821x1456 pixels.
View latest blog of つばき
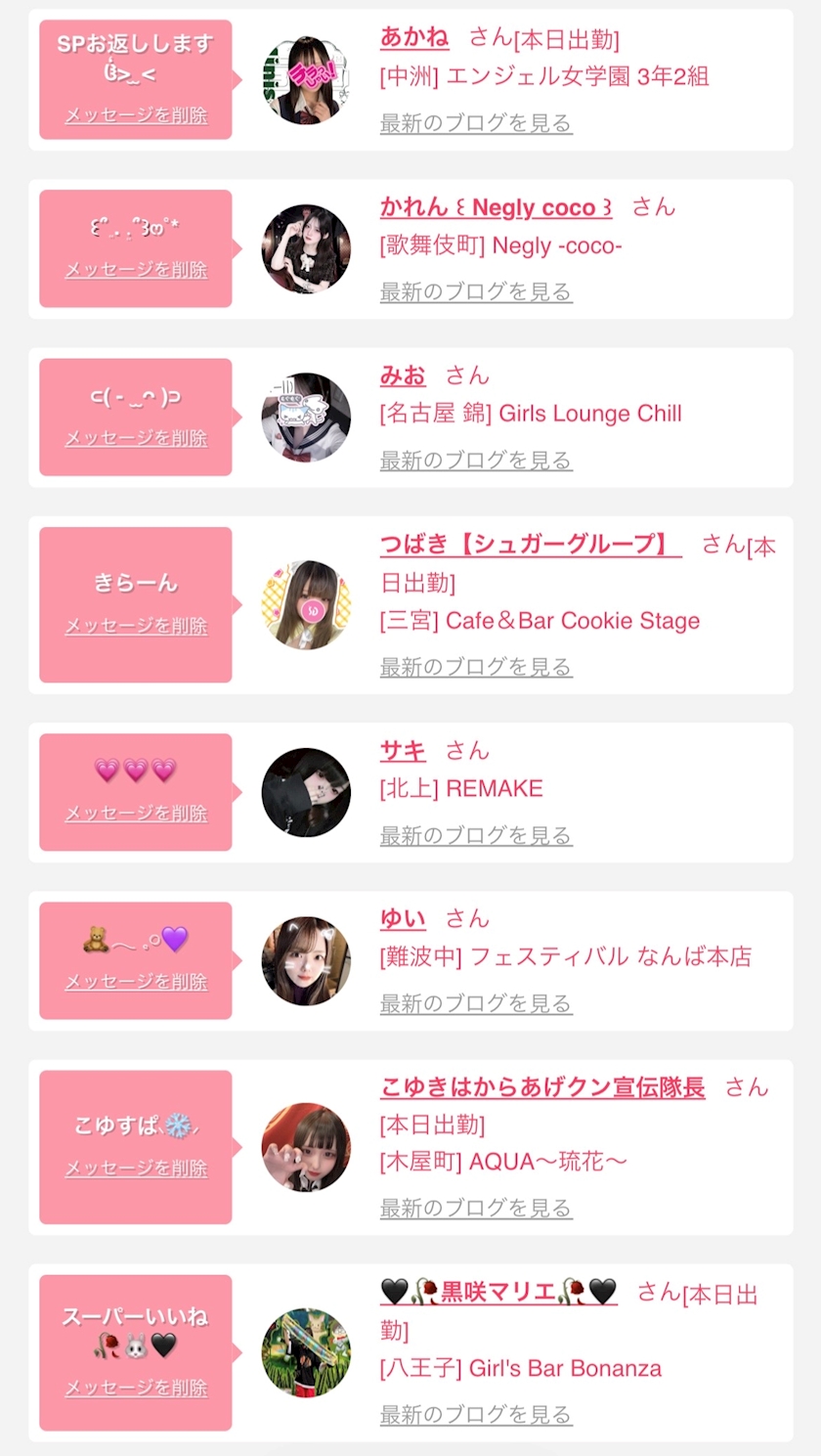476,667
